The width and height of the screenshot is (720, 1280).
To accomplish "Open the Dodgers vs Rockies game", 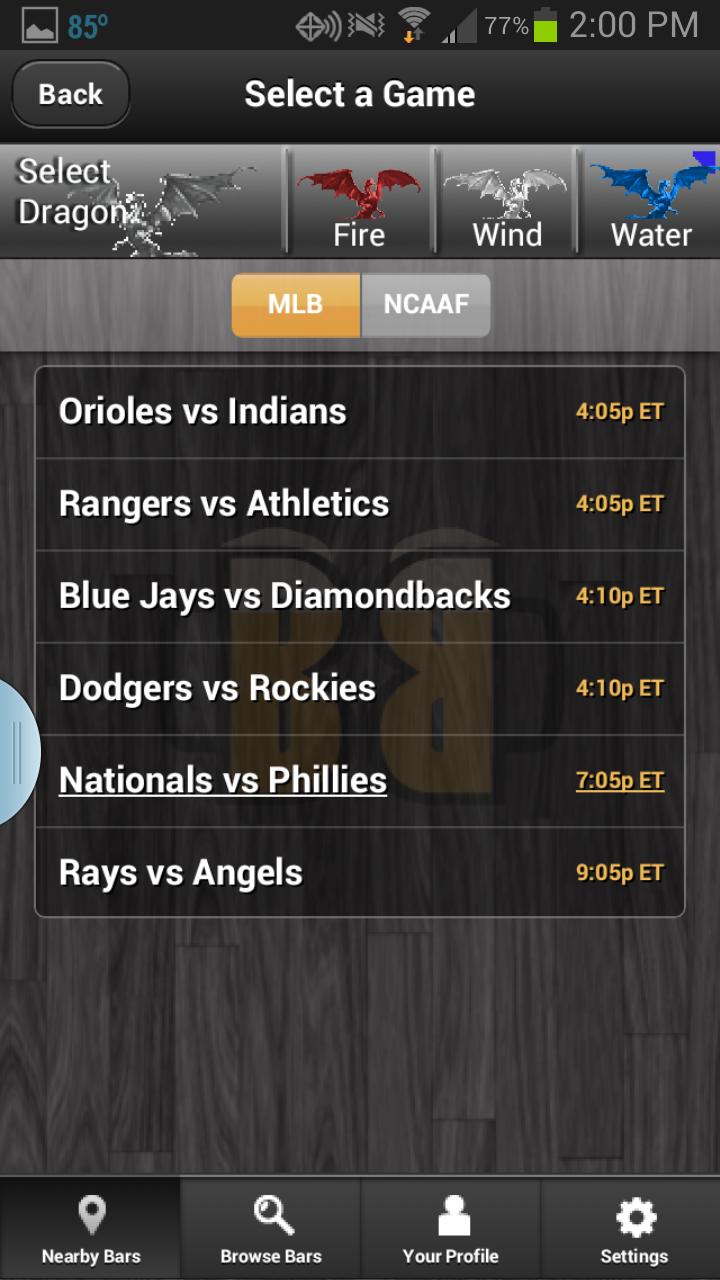I will click(360, 688).
